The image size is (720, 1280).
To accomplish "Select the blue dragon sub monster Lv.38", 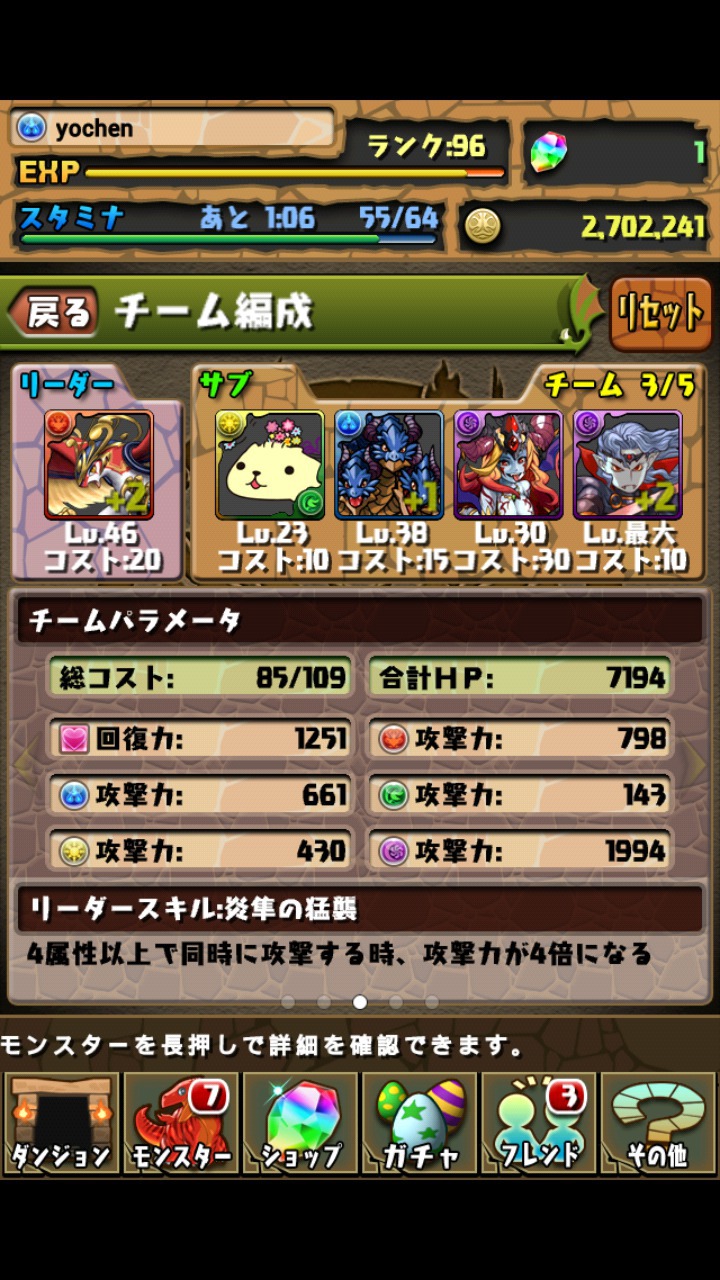I will pyautogui.click(x=389, y=465).
